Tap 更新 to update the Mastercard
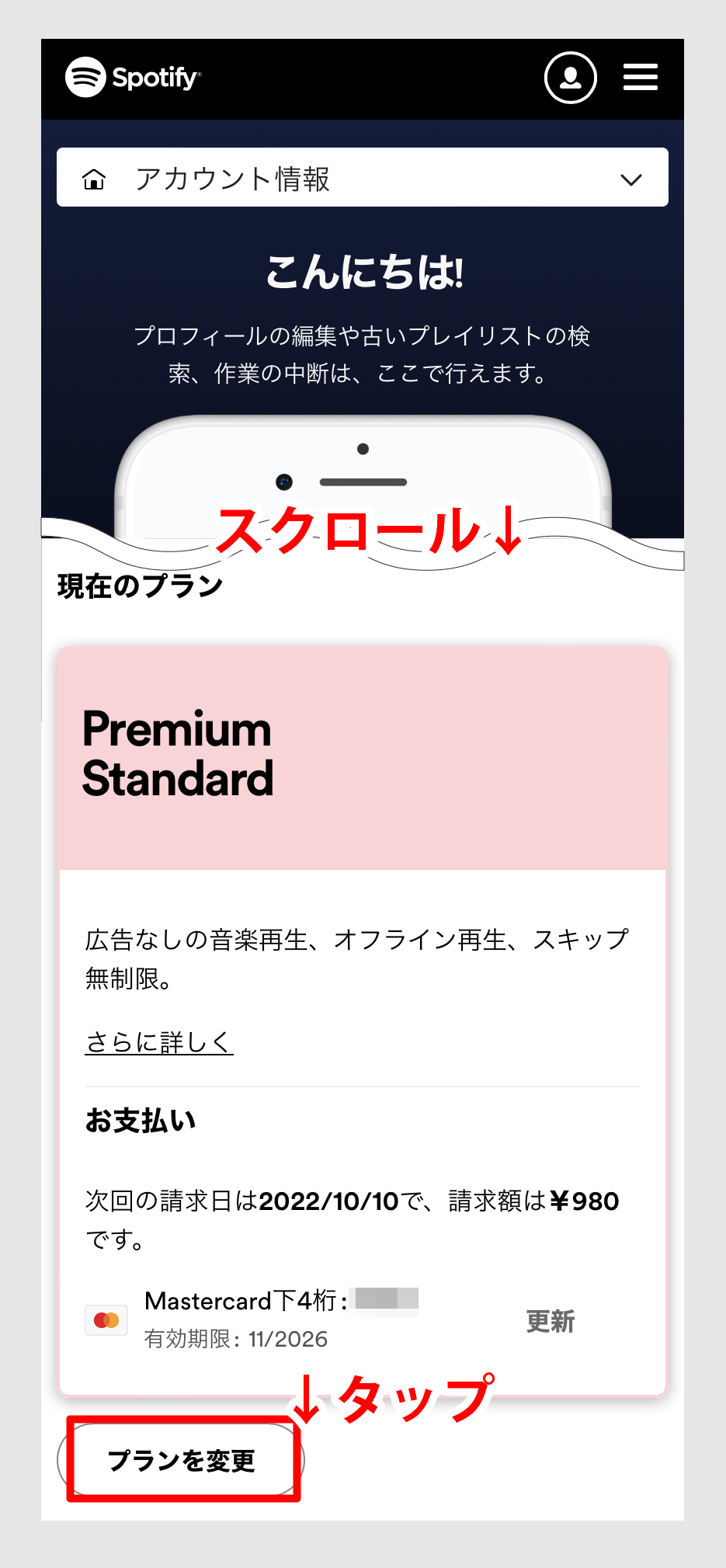Screen dimensions: 726x1568 [550, 1321]
